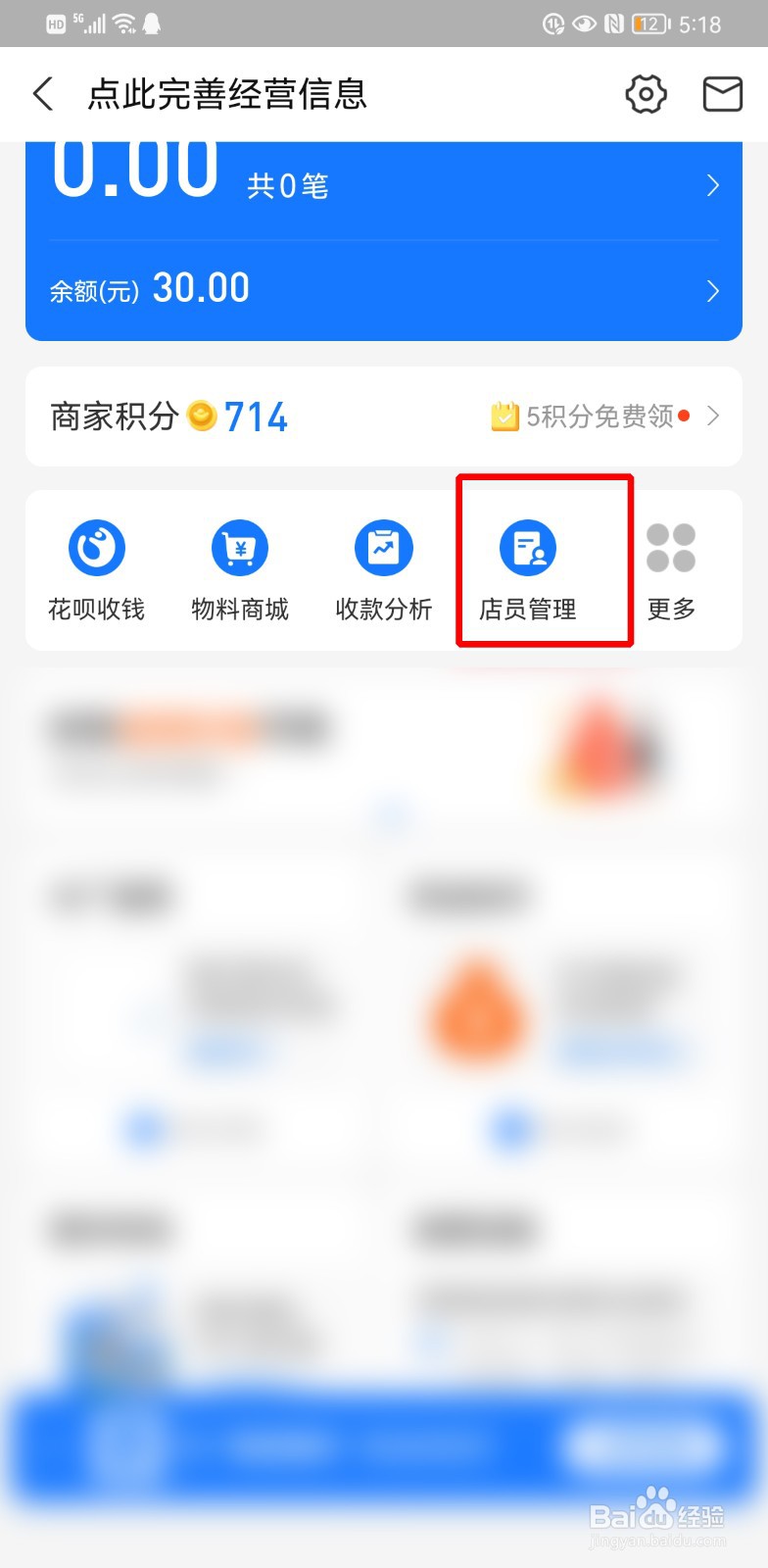Open the 物料商城 store
This screenshot has height=1568, width=768.
tap(238, 568)
